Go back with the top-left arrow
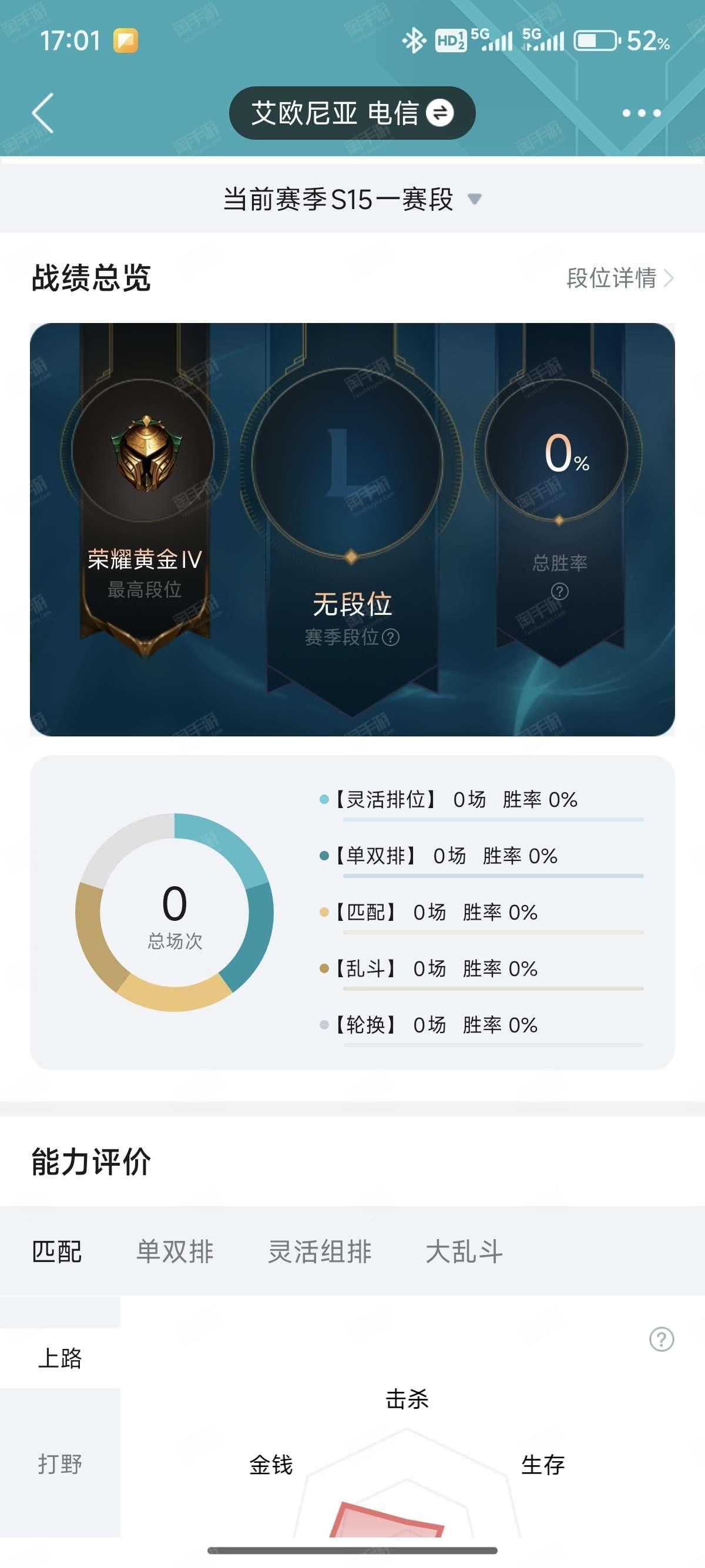The image size is (705, 1568). tap(43, 113)
